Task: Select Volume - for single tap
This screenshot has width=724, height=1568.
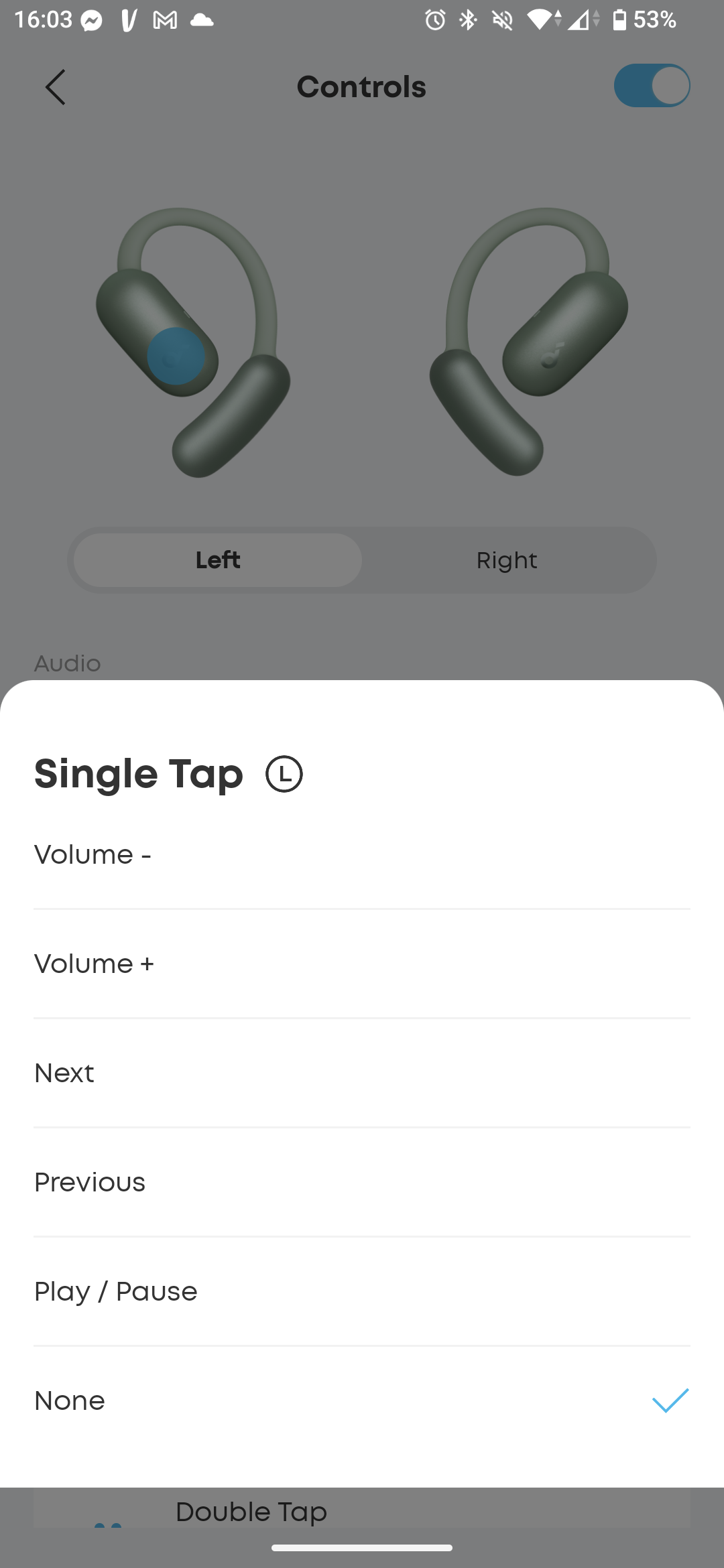Action: 362,855
